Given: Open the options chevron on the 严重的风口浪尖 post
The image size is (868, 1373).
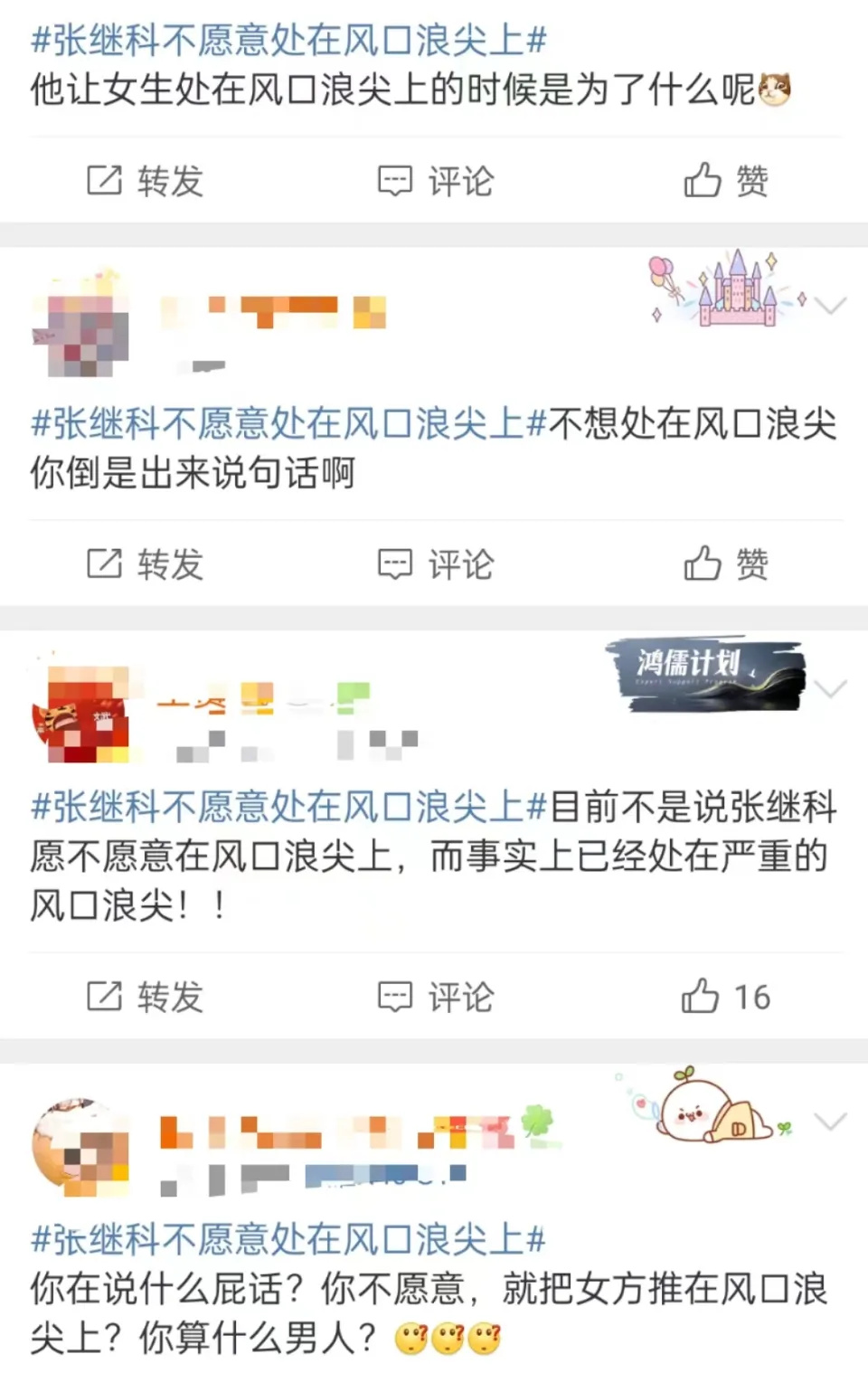Looking at the screenshot, I should (829, 689).
